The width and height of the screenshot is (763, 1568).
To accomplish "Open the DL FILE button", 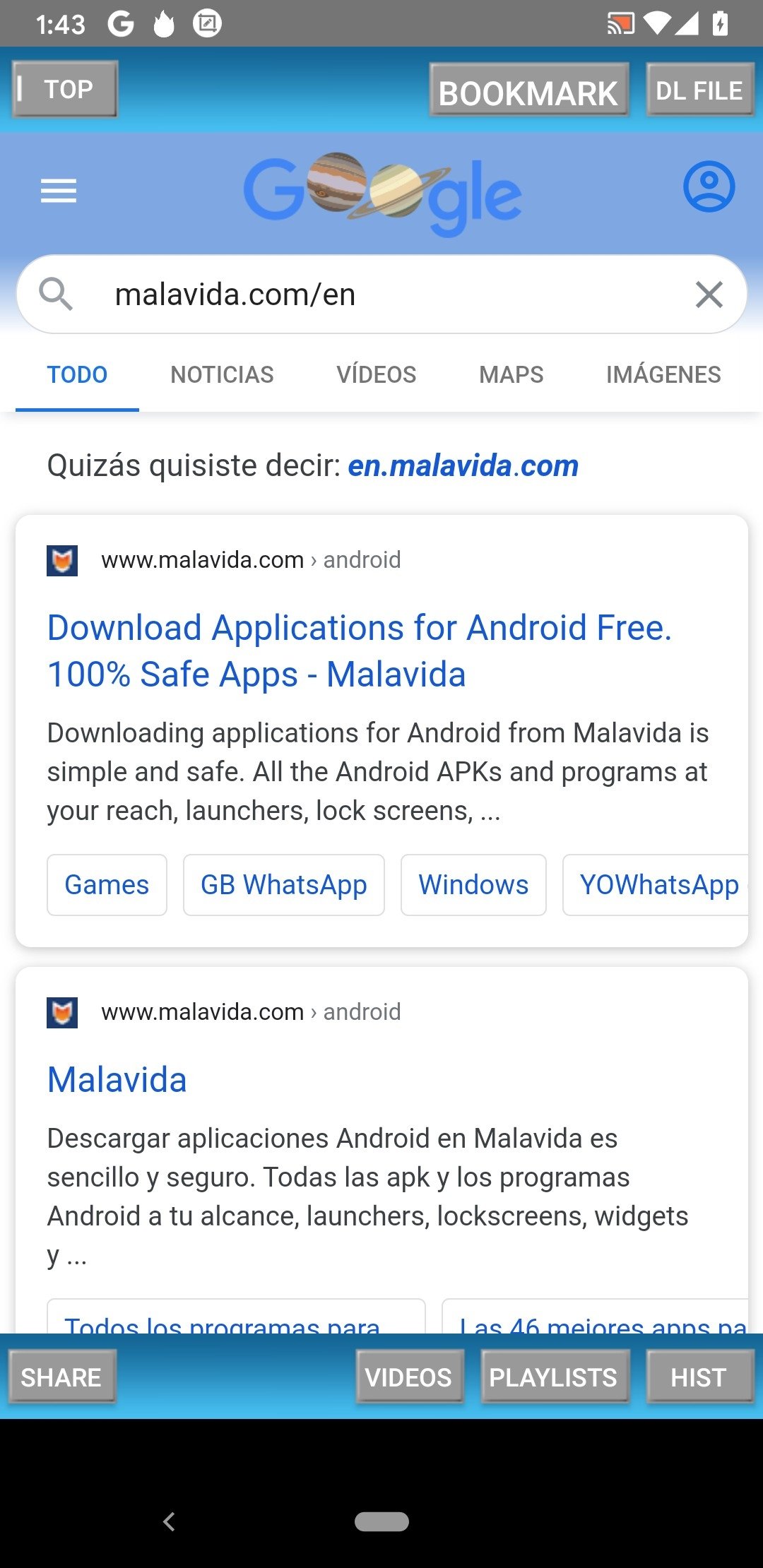I will 699,90.
